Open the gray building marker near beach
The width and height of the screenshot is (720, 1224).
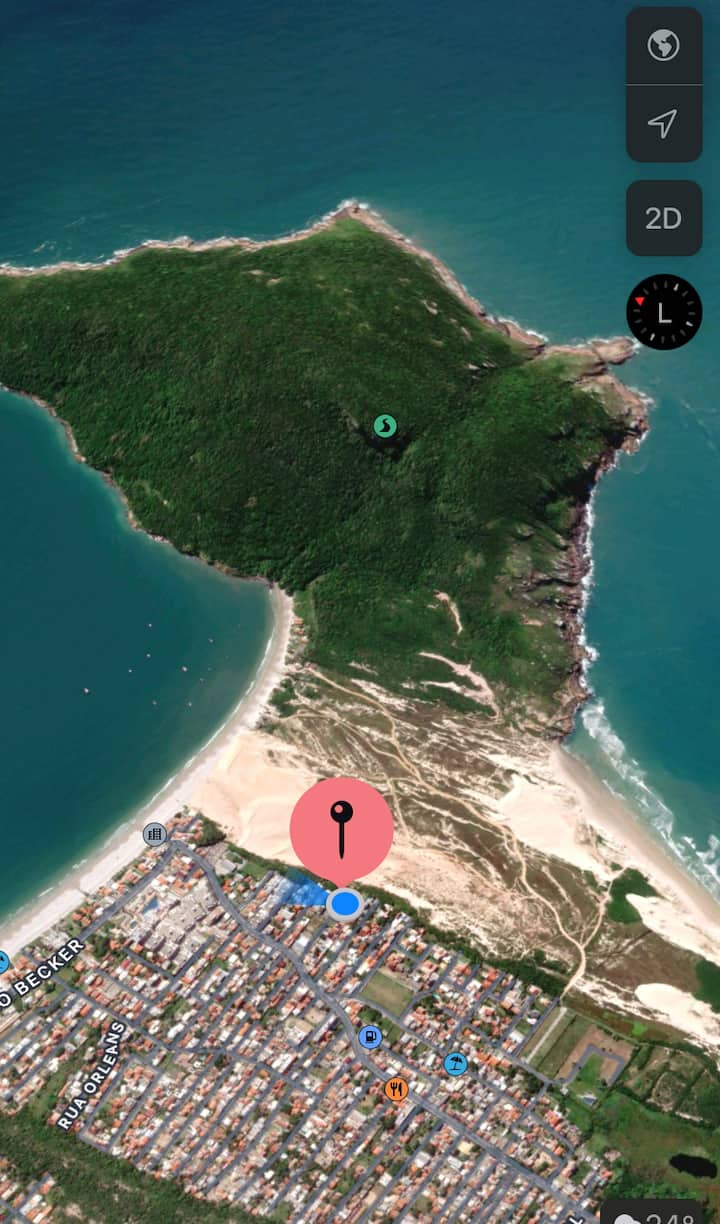154,834
